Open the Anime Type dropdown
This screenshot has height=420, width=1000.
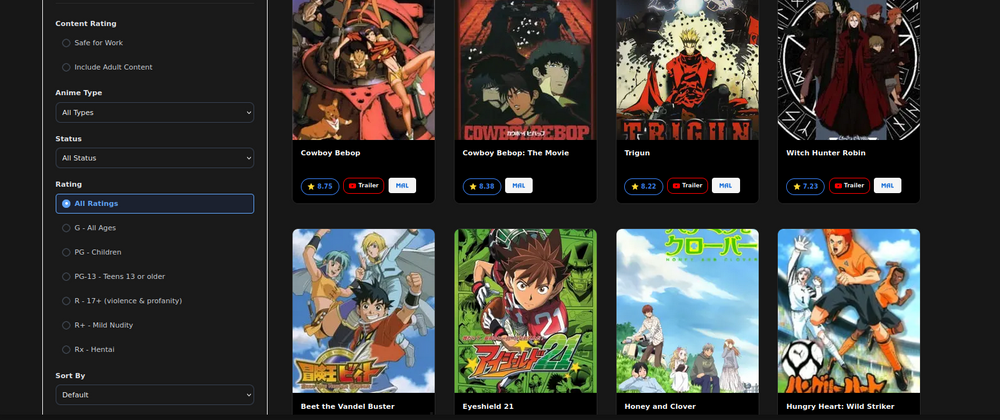tap(154, 112)
